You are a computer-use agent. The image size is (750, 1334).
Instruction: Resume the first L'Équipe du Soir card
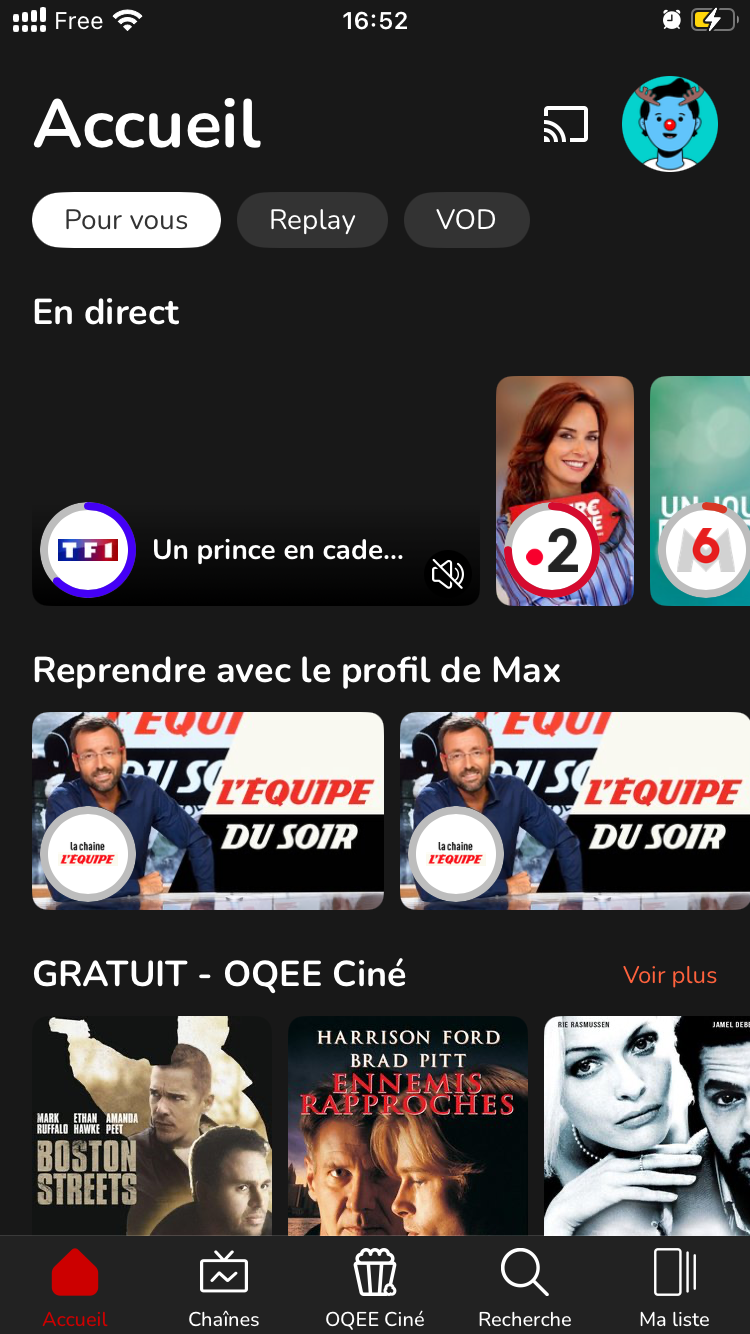pyautogui.click(x=208, y=810)
